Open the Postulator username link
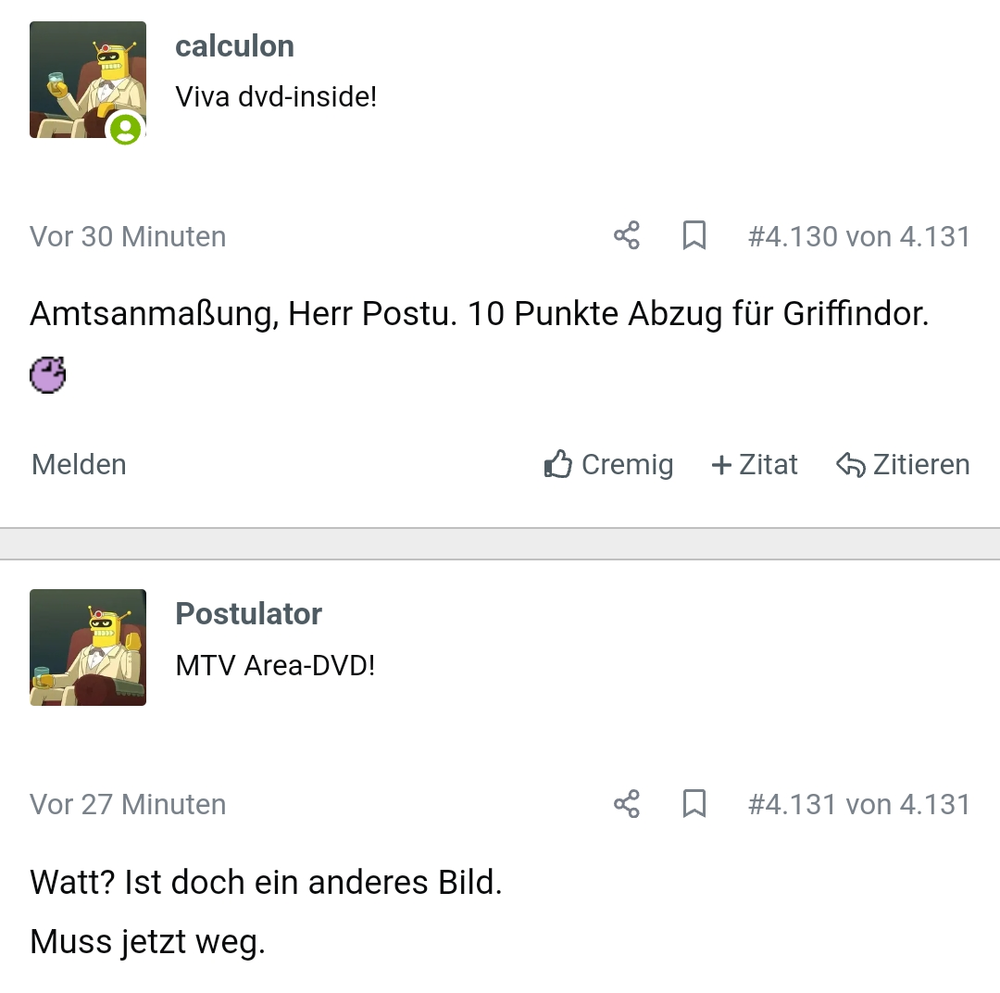Viewport: 1000px width, 993px height. point(248,614)
